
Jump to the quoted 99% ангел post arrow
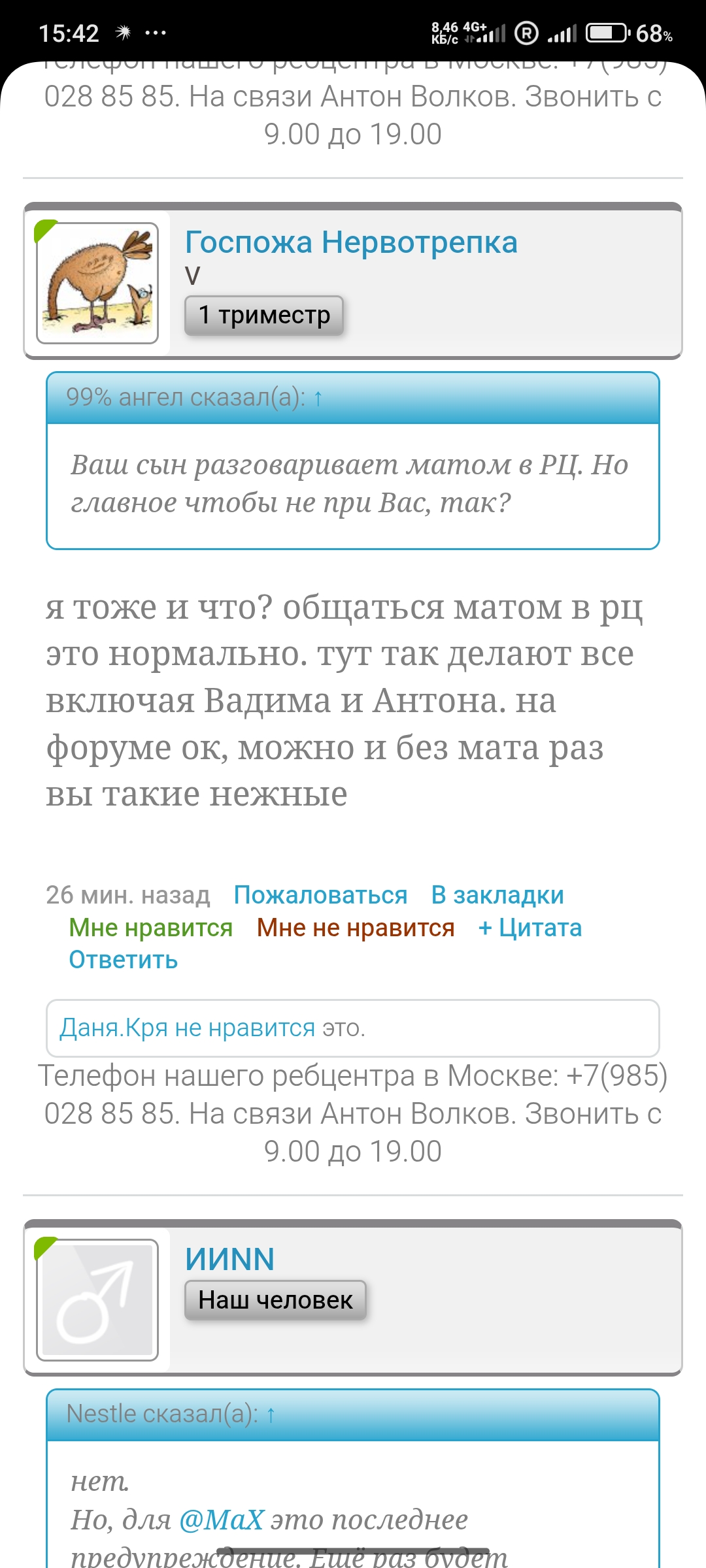(x=318, y=397)
